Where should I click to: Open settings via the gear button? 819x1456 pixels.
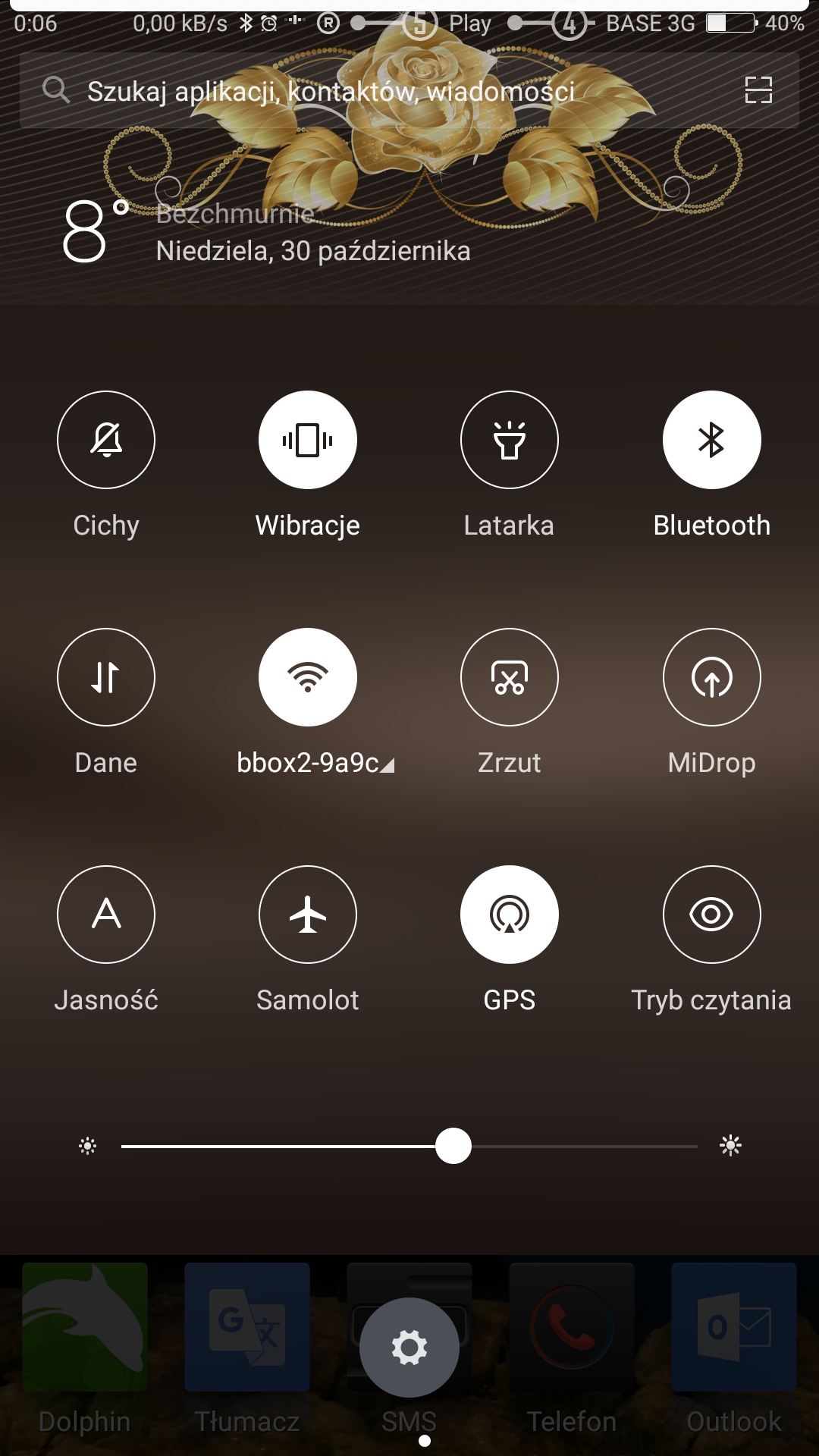[x=409, y=1348]
